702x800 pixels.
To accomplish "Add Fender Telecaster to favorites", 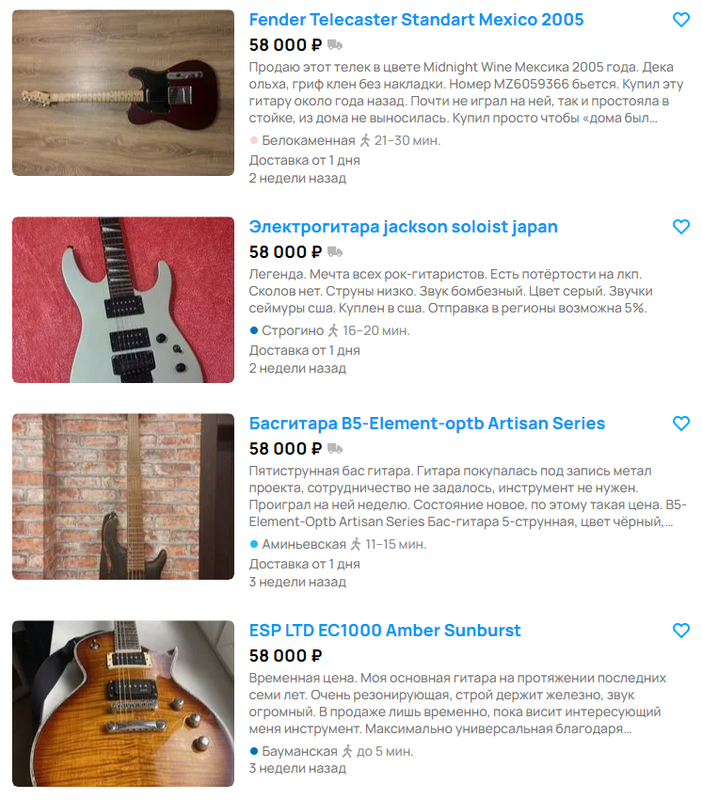I will tap(681, 20).
